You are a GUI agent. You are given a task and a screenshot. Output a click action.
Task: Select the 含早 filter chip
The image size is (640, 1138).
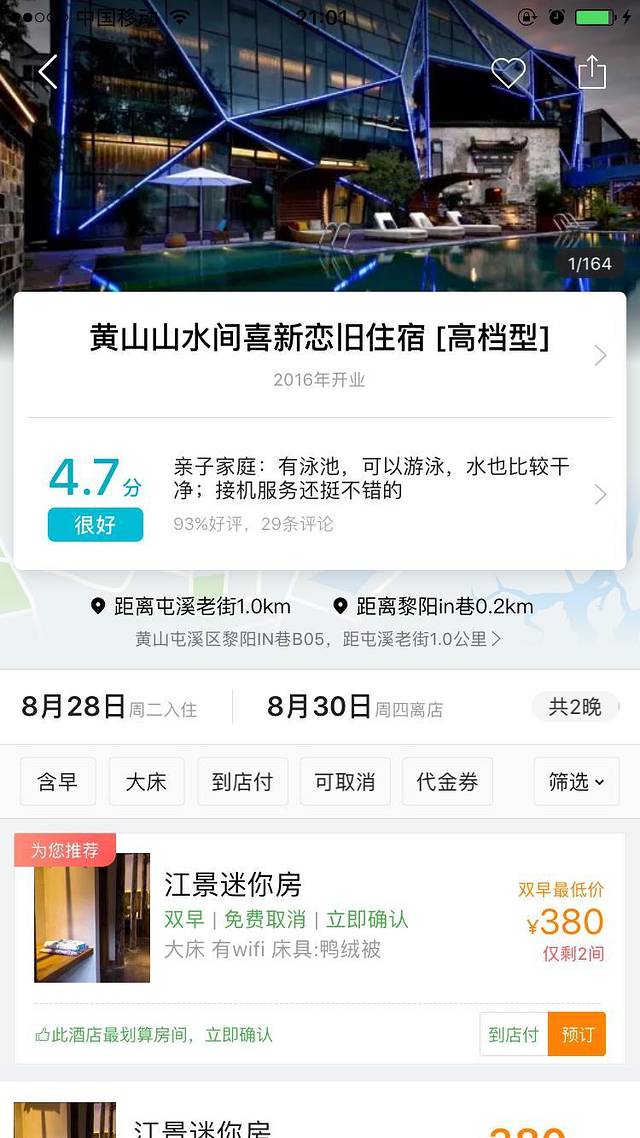58,782
